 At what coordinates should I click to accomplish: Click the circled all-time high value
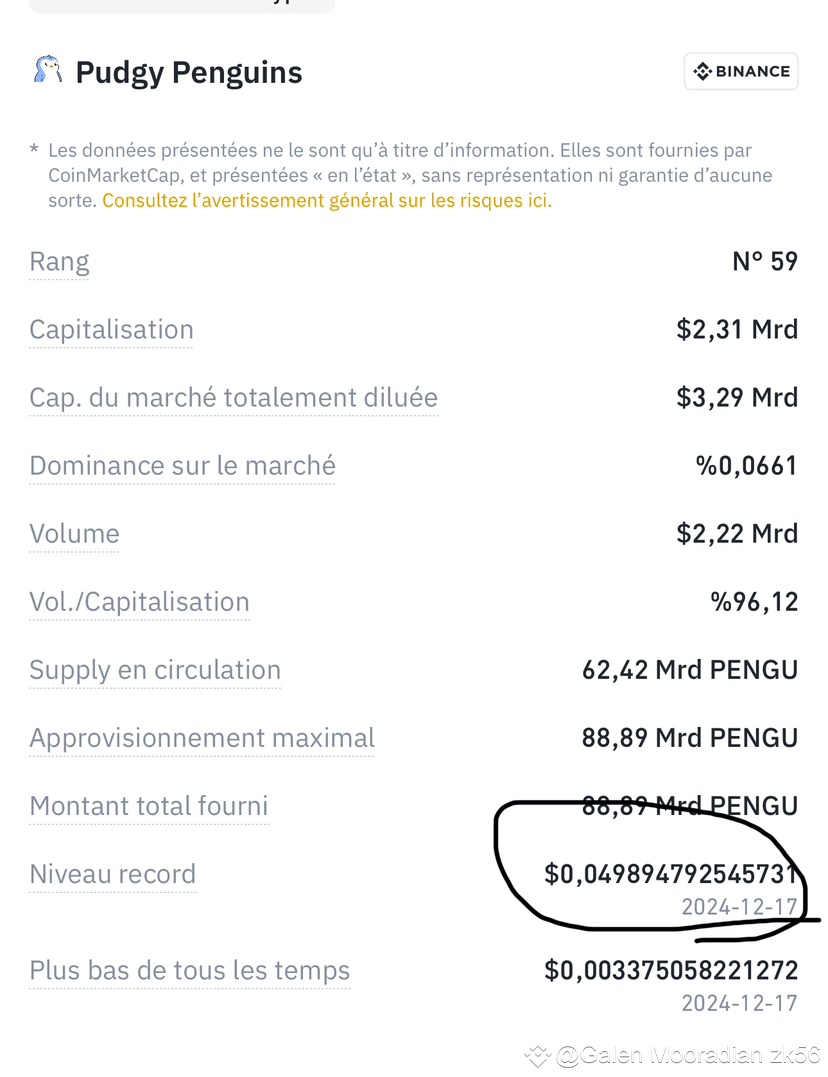671,874
